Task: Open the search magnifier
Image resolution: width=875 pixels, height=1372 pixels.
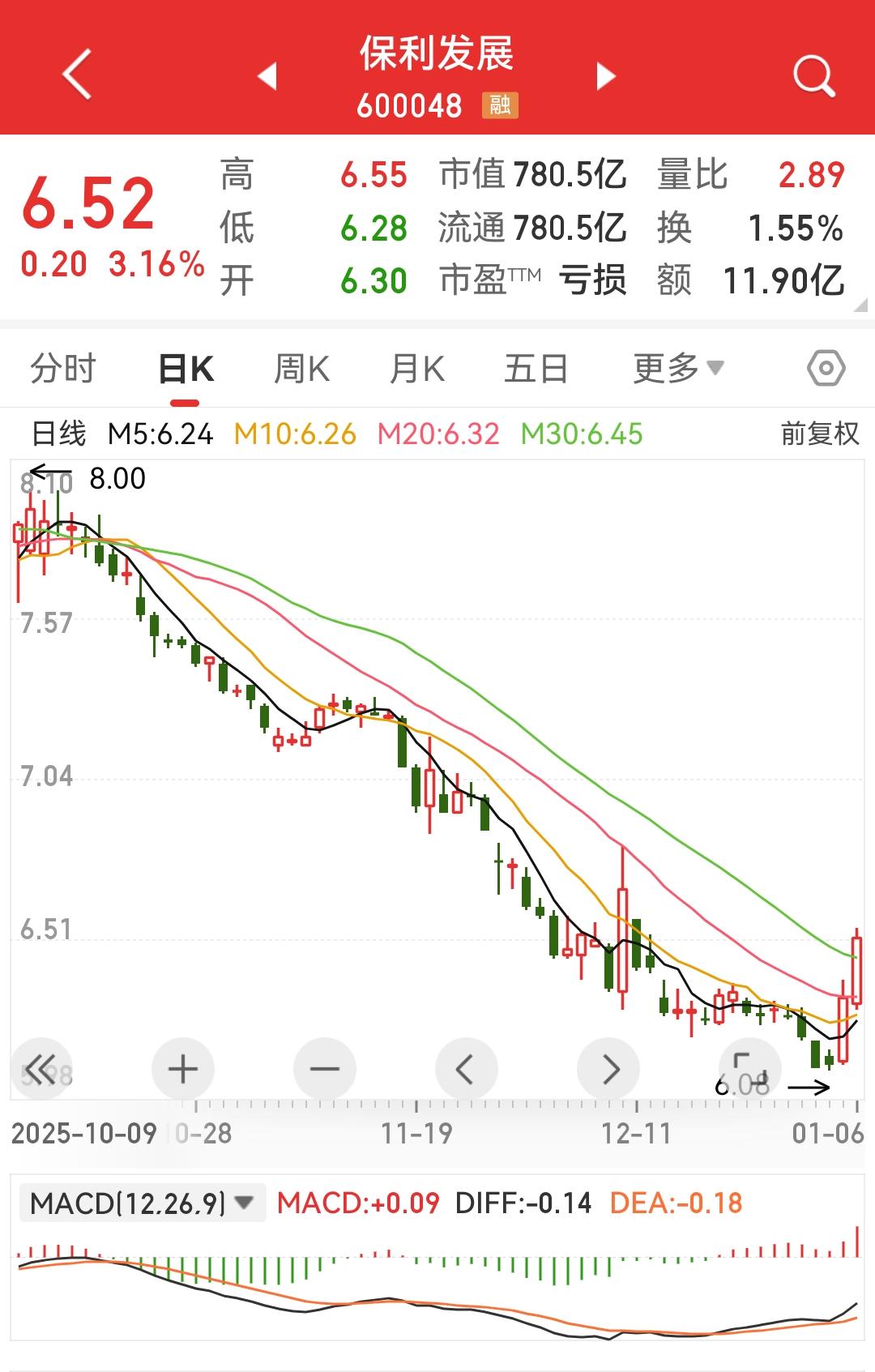Action: (813, 77)
